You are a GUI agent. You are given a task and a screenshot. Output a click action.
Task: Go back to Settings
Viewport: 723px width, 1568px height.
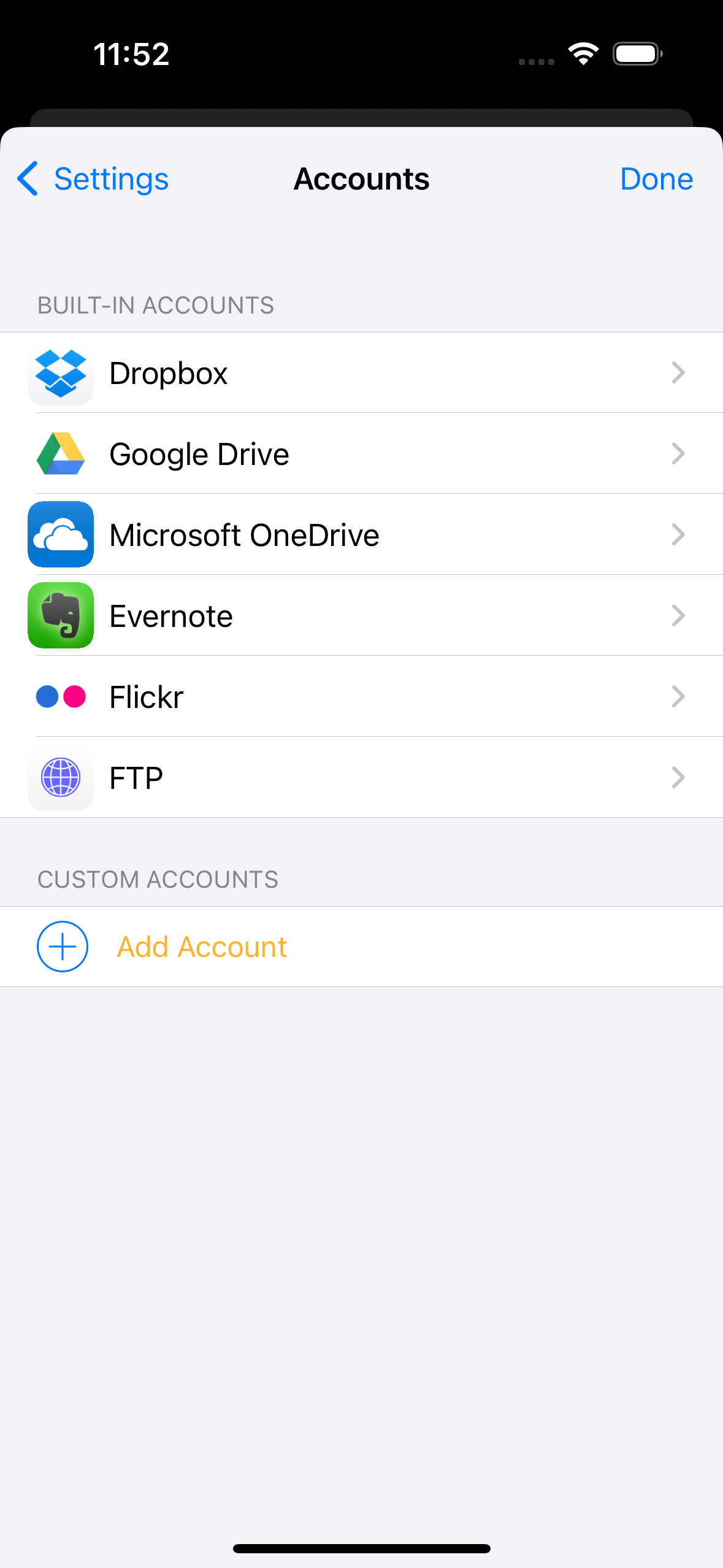coord(93,179)
